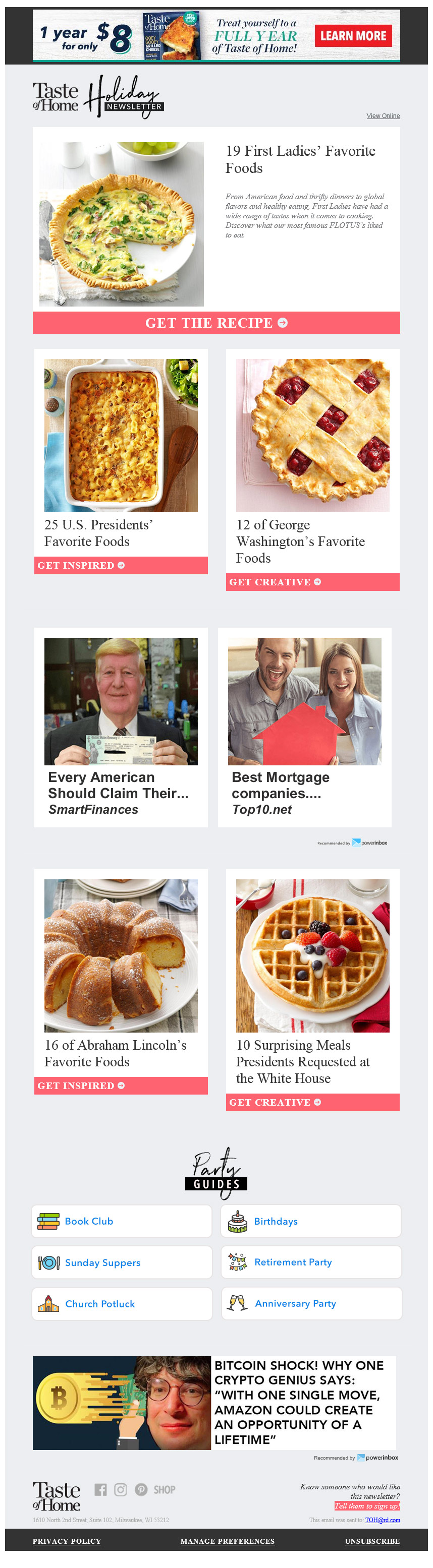Screen dimensions: 433x1568
Task: Select the Sunday Suppers guide
Action: 122,1262
